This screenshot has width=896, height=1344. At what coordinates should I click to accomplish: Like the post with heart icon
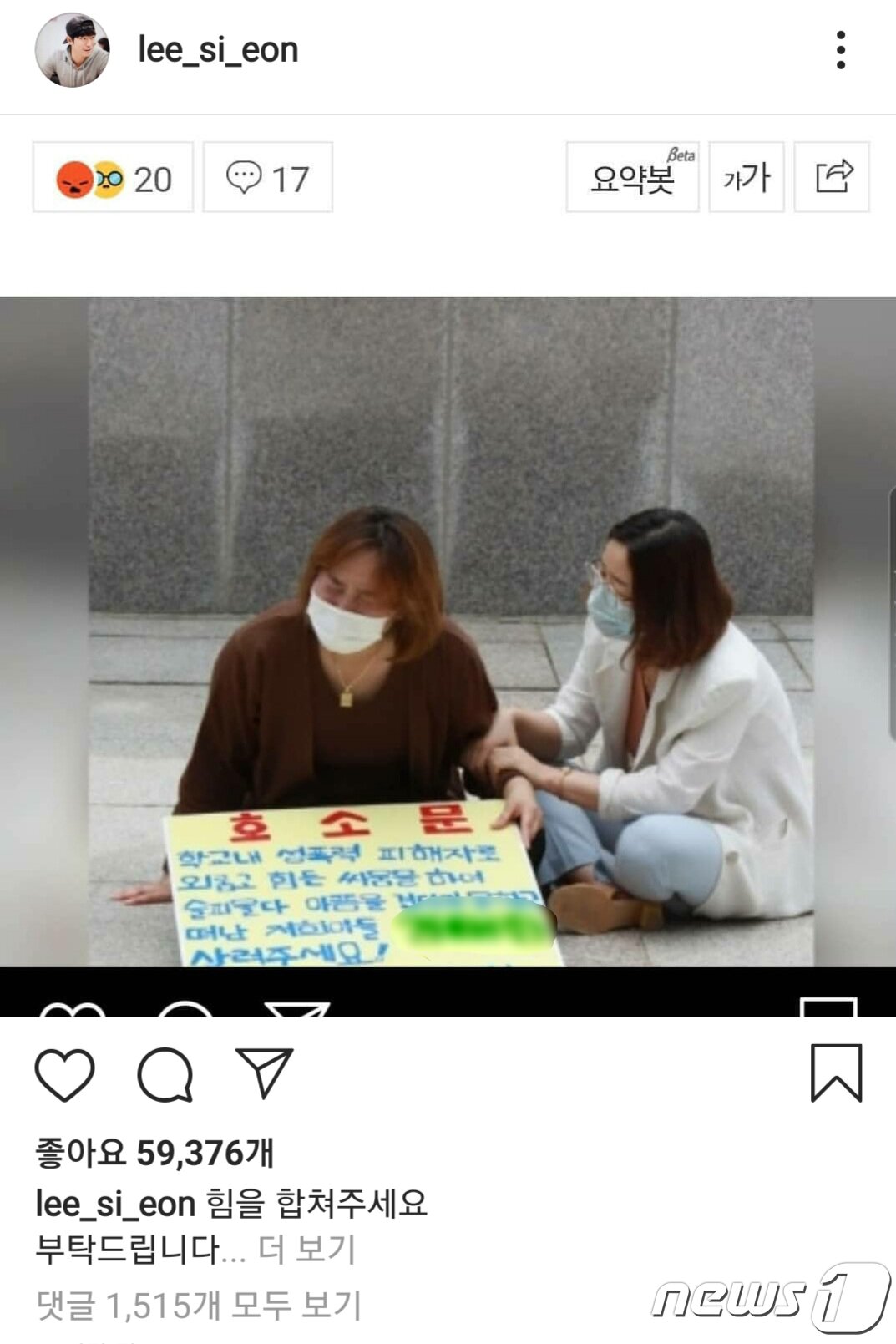tap(64, 1074)
